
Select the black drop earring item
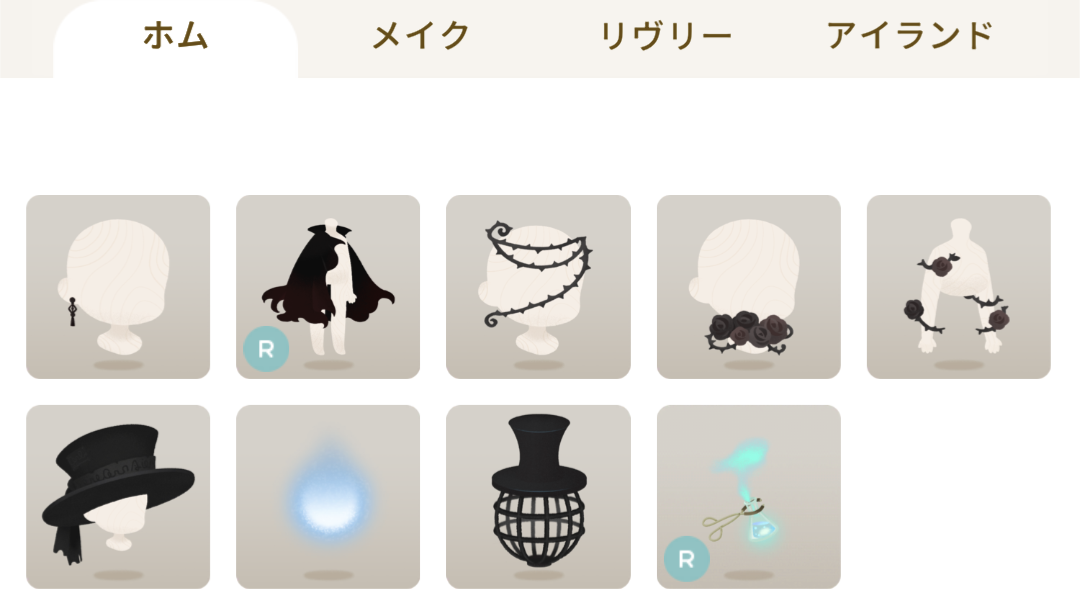click(x=118, y=287)
